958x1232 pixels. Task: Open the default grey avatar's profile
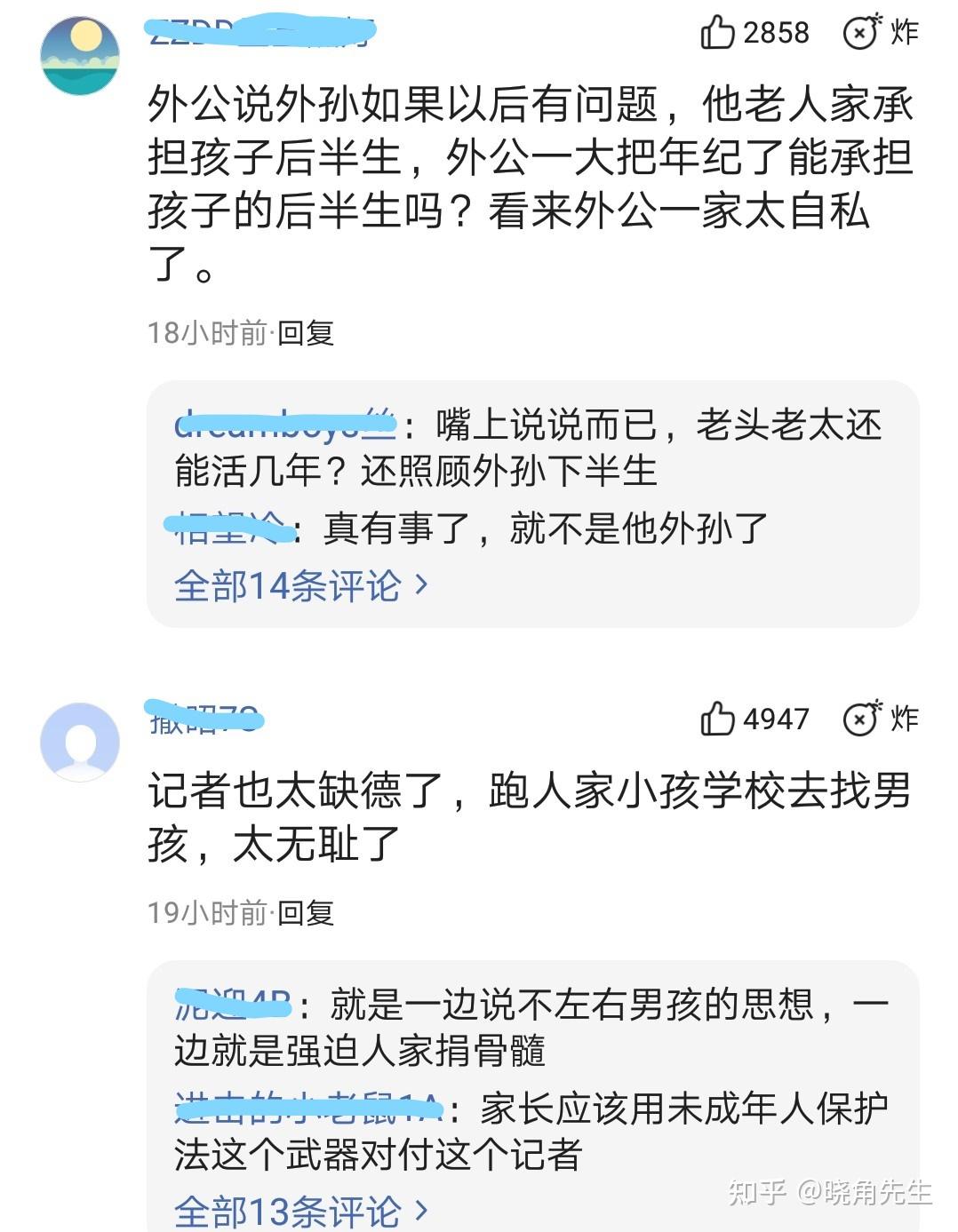80,742
